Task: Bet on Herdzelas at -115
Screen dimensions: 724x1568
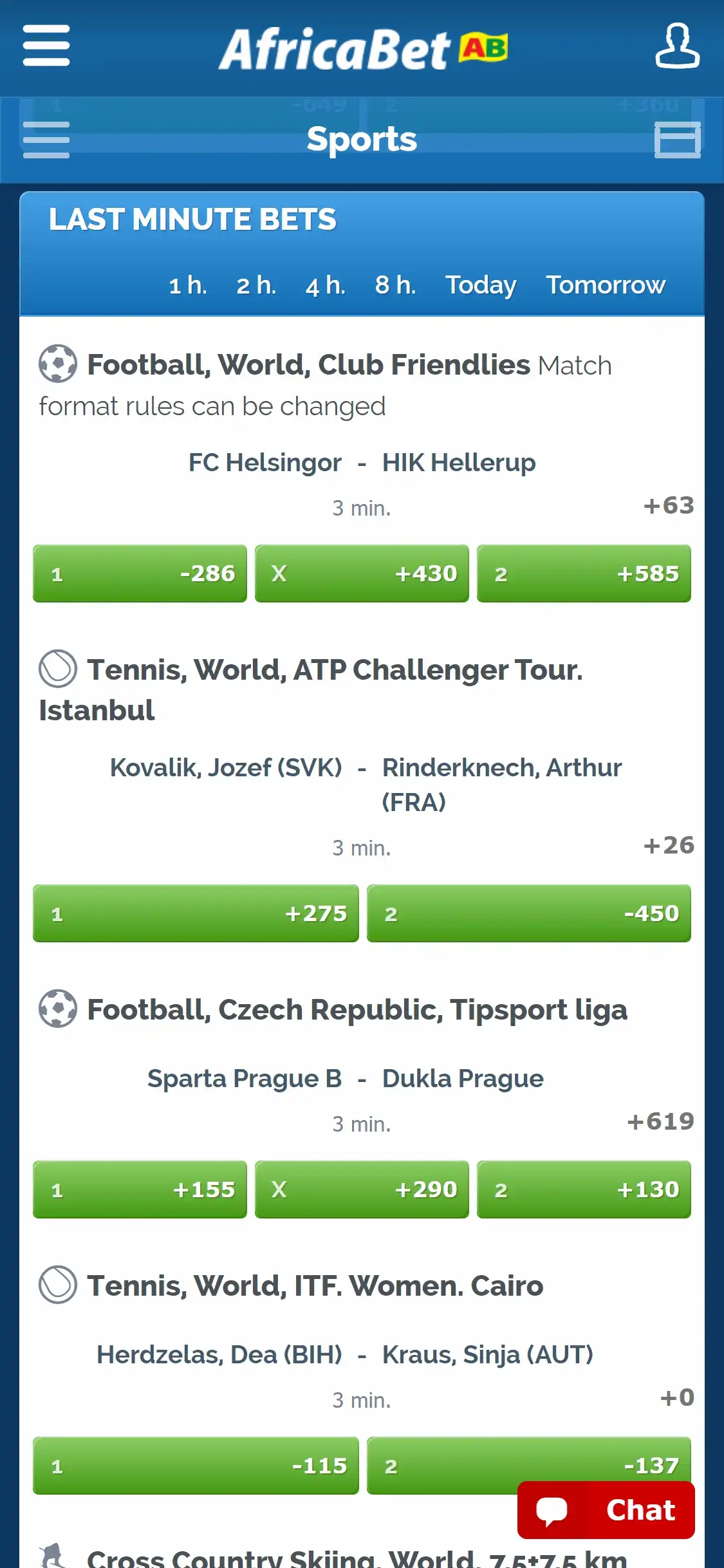Action: tap(196, 1466)
